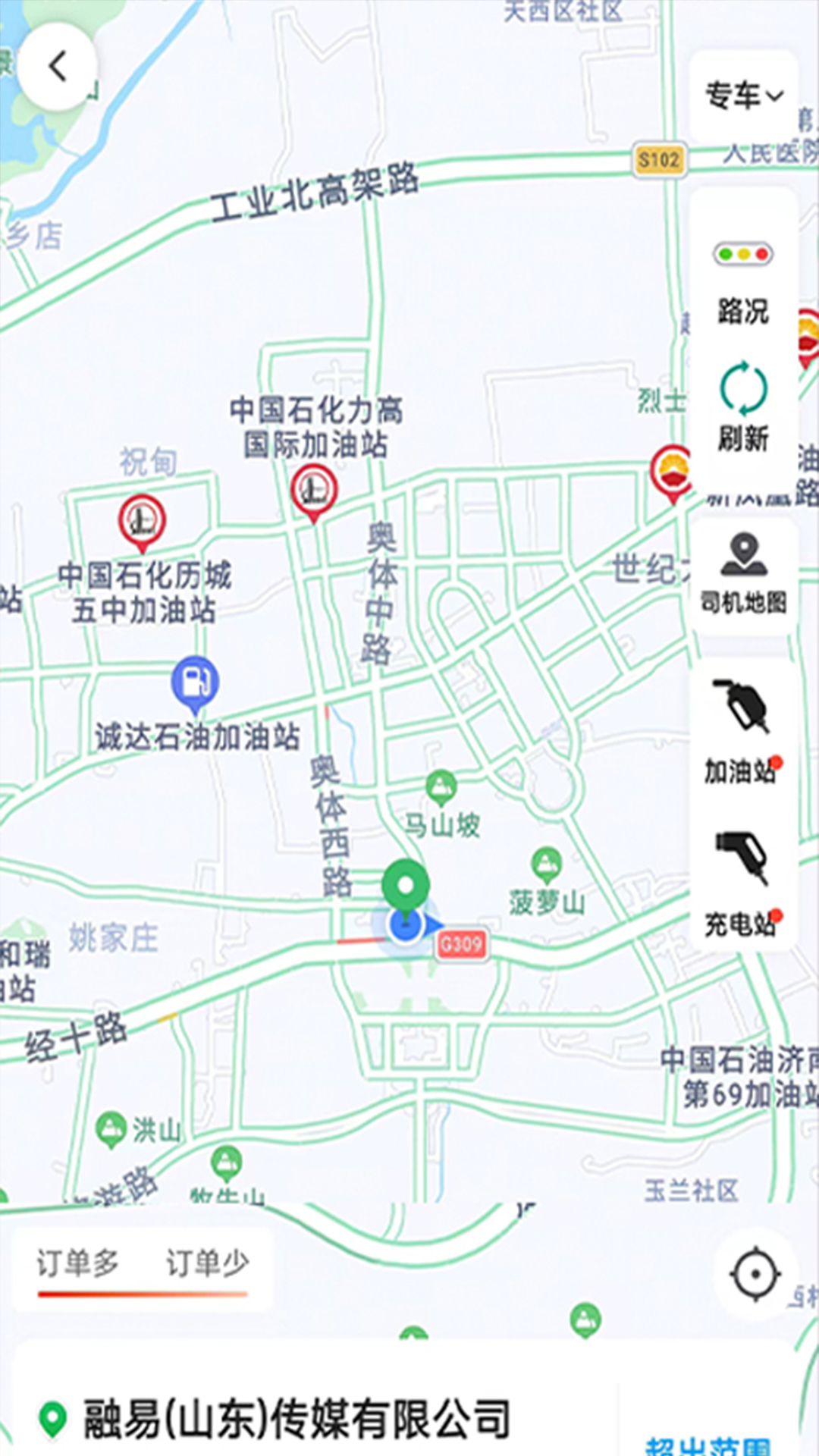Viewport: 819px width, 1456px height.
Task: Expand the 专车 dropdown
Action: point(743,96)
